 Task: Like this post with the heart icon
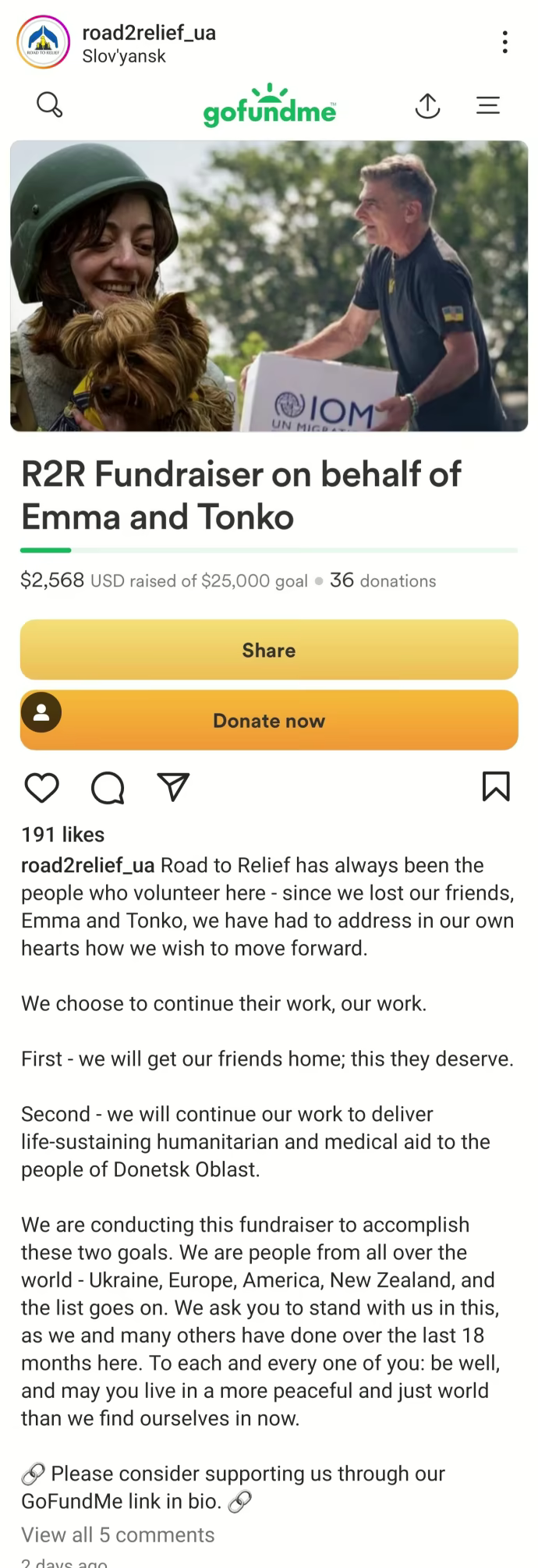(41, 787)
